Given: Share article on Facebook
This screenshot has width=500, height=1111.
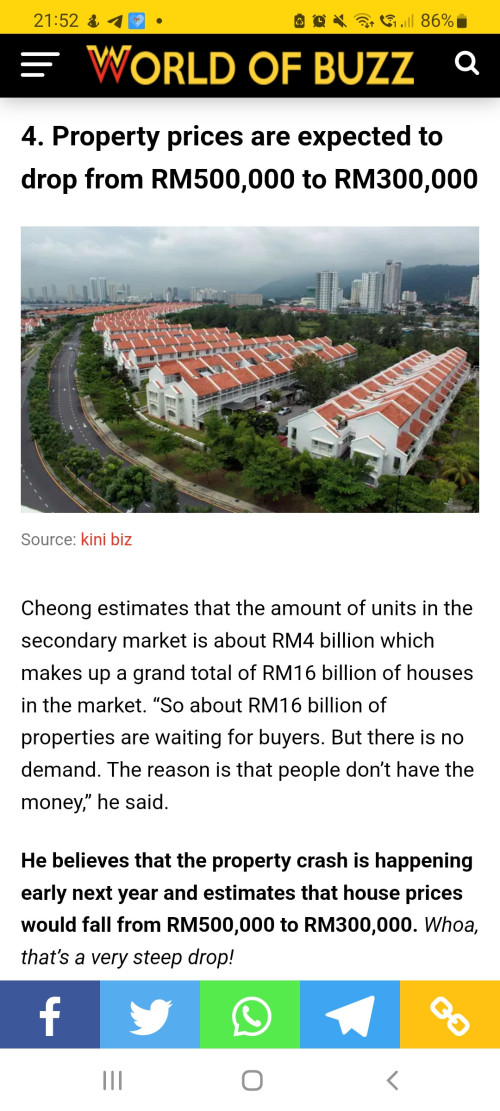Looking at the screenshot, I should [x=50, y=1015].
